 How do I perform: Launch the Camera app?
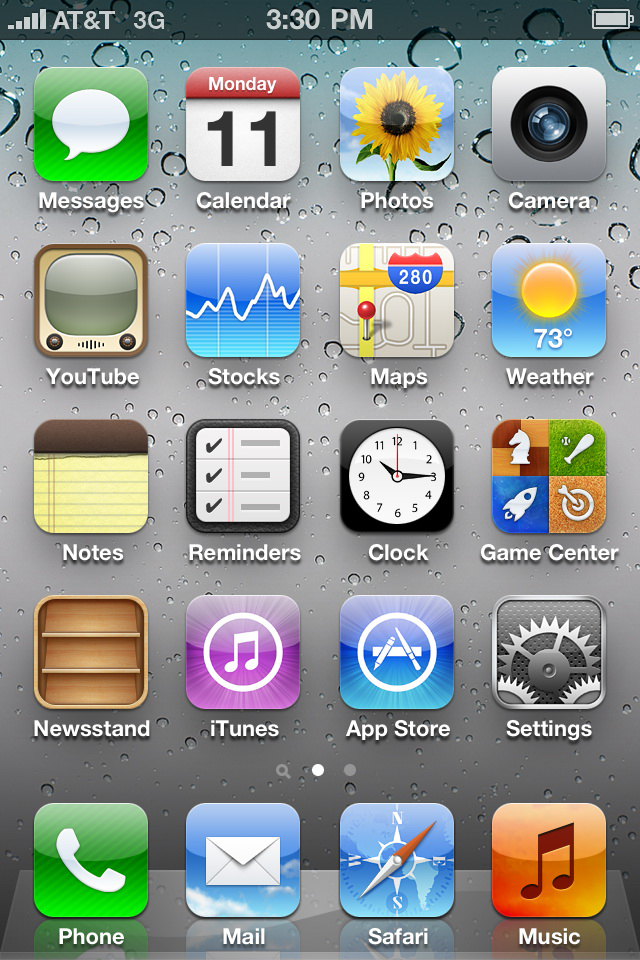click(549, 124)
